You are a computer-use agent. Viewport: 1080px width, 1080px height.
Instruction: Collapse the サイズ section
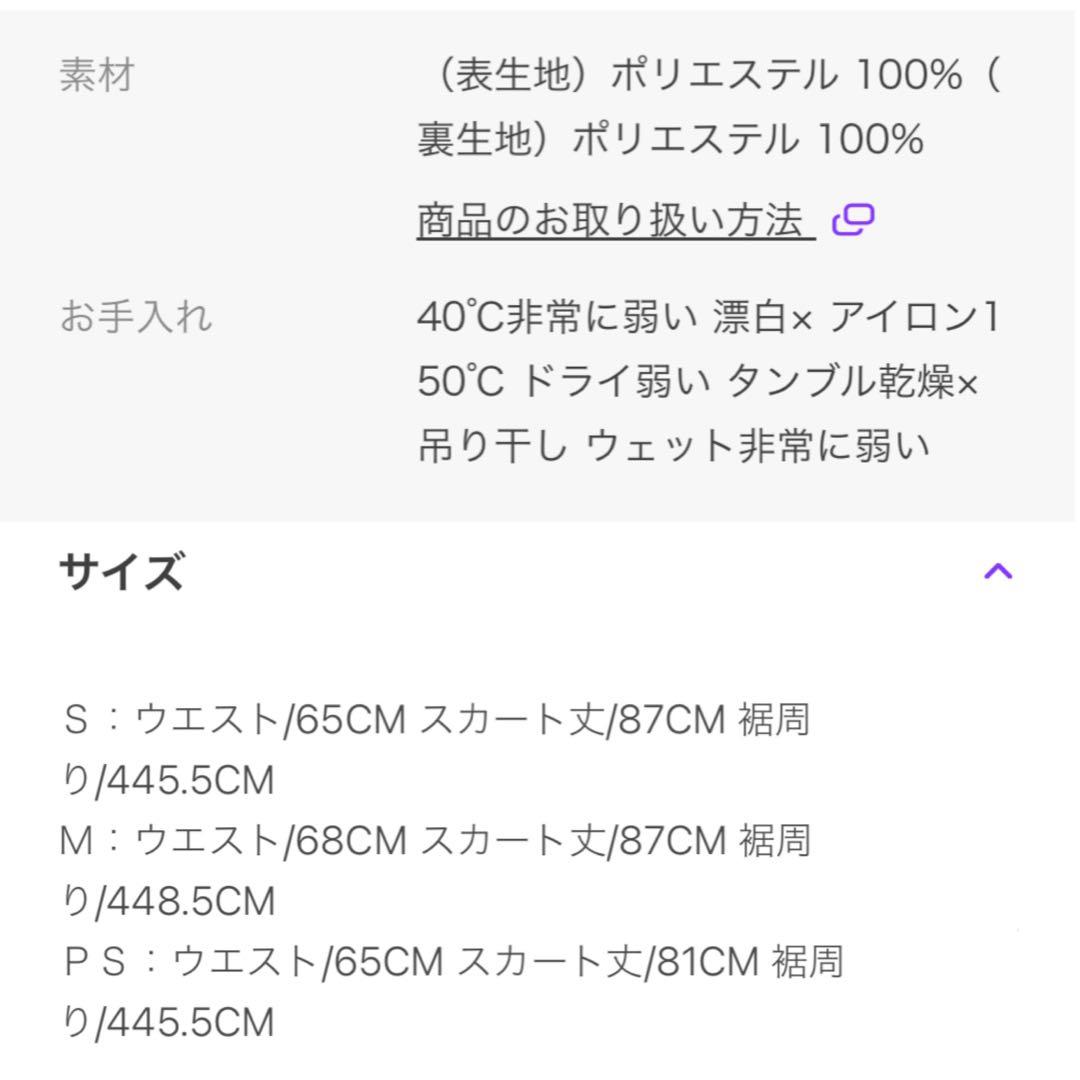click(x=998, y=572)
